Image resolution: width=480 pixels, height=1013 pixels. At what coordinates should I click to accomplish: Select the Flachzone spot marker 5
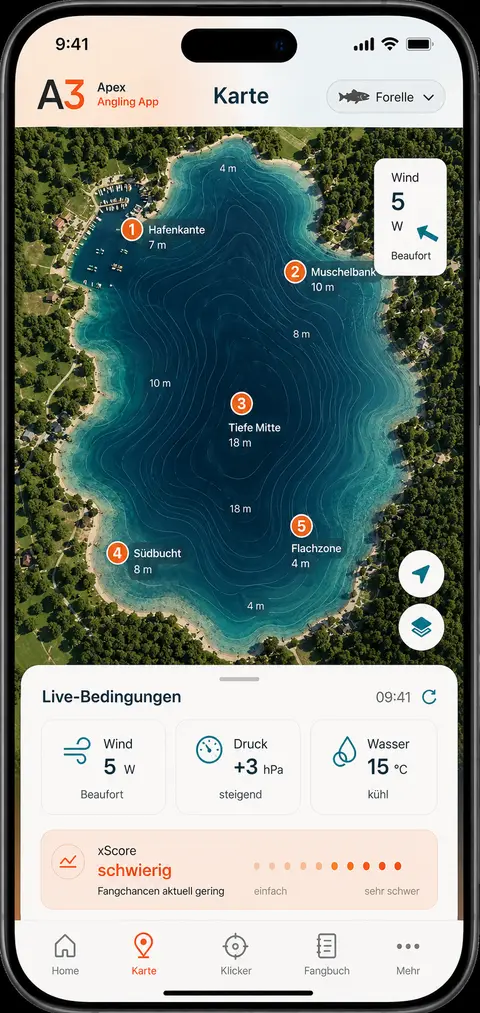[x=301, y=526]
